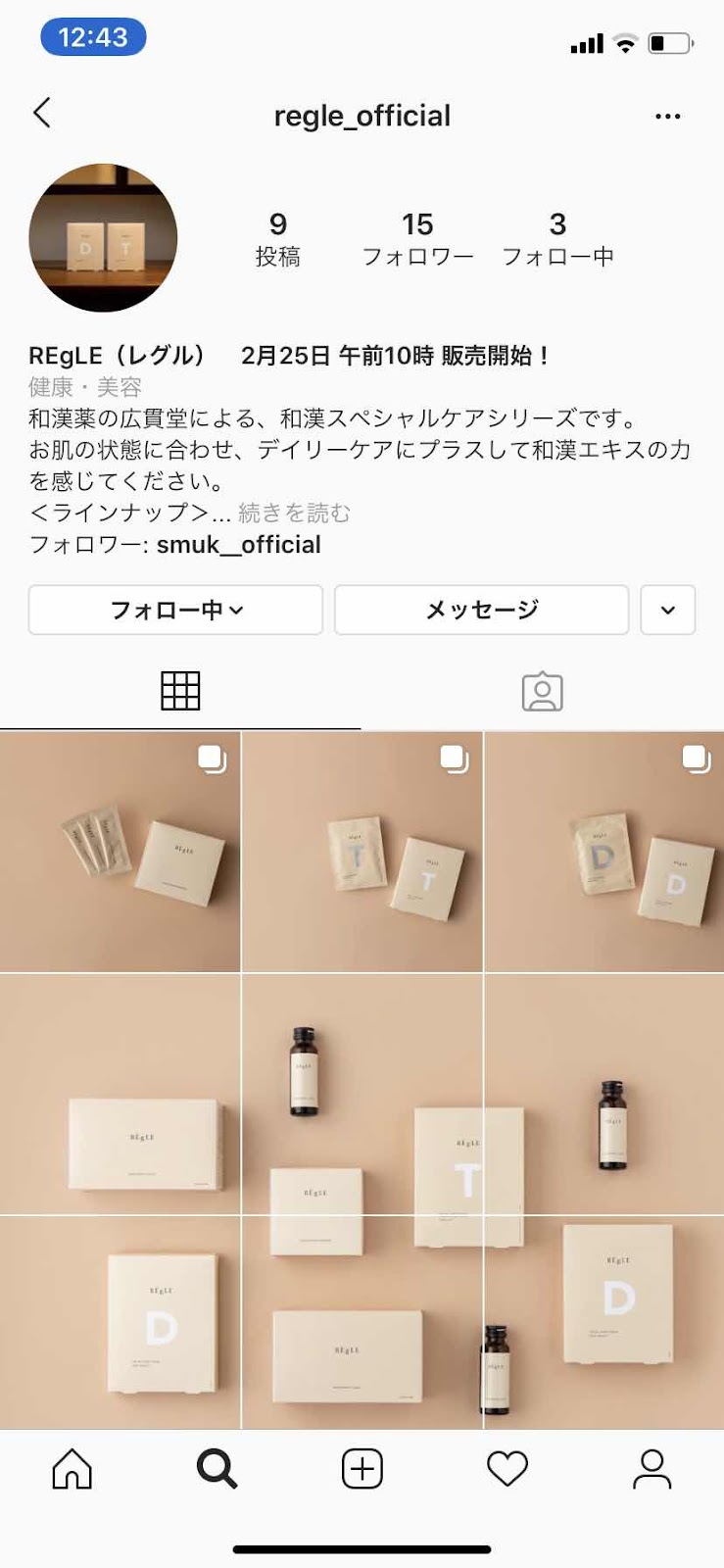Viewport: 724px width, 1568px height.
Task: View the 15 followers list
Action: [x=417, y=239]
